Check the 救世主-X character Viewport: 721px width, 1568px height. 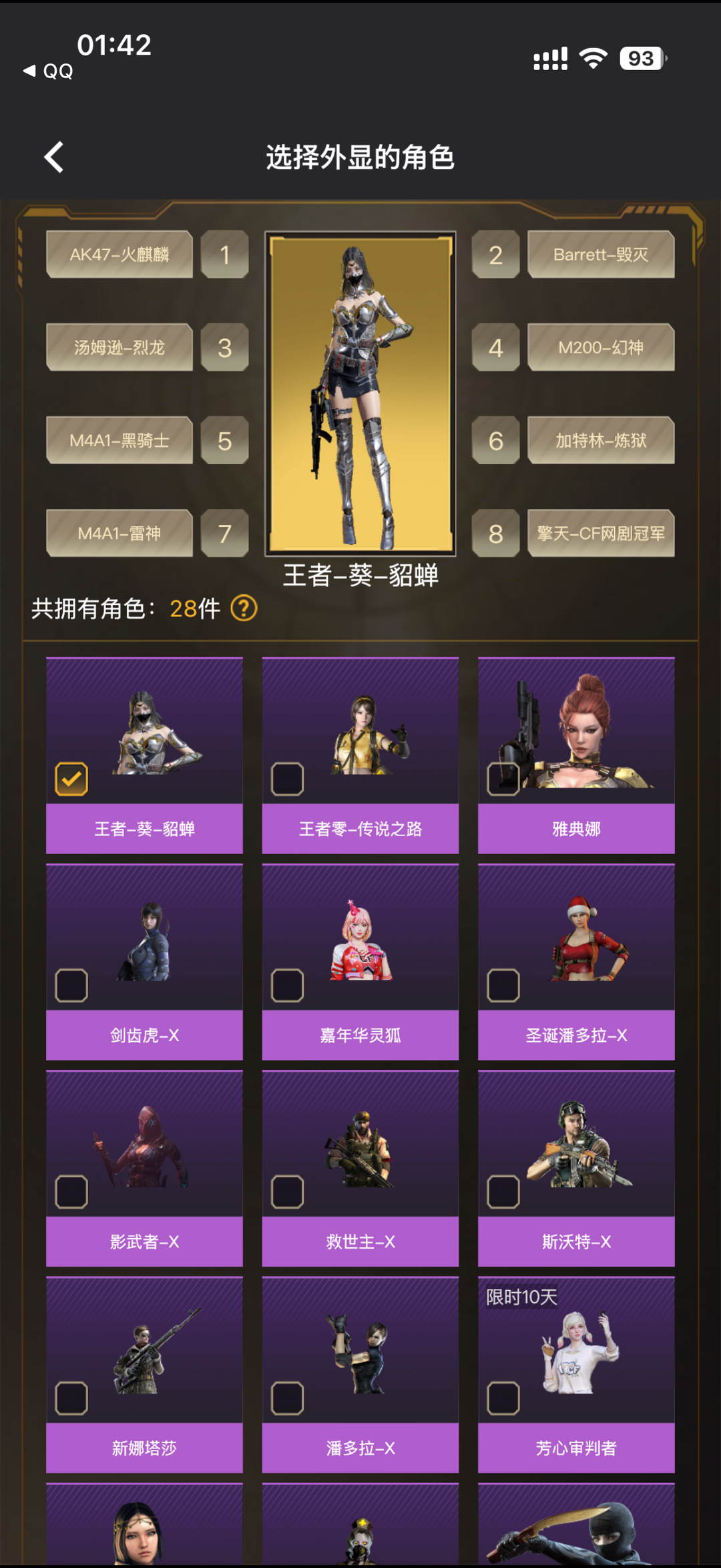click(288, 1191)
